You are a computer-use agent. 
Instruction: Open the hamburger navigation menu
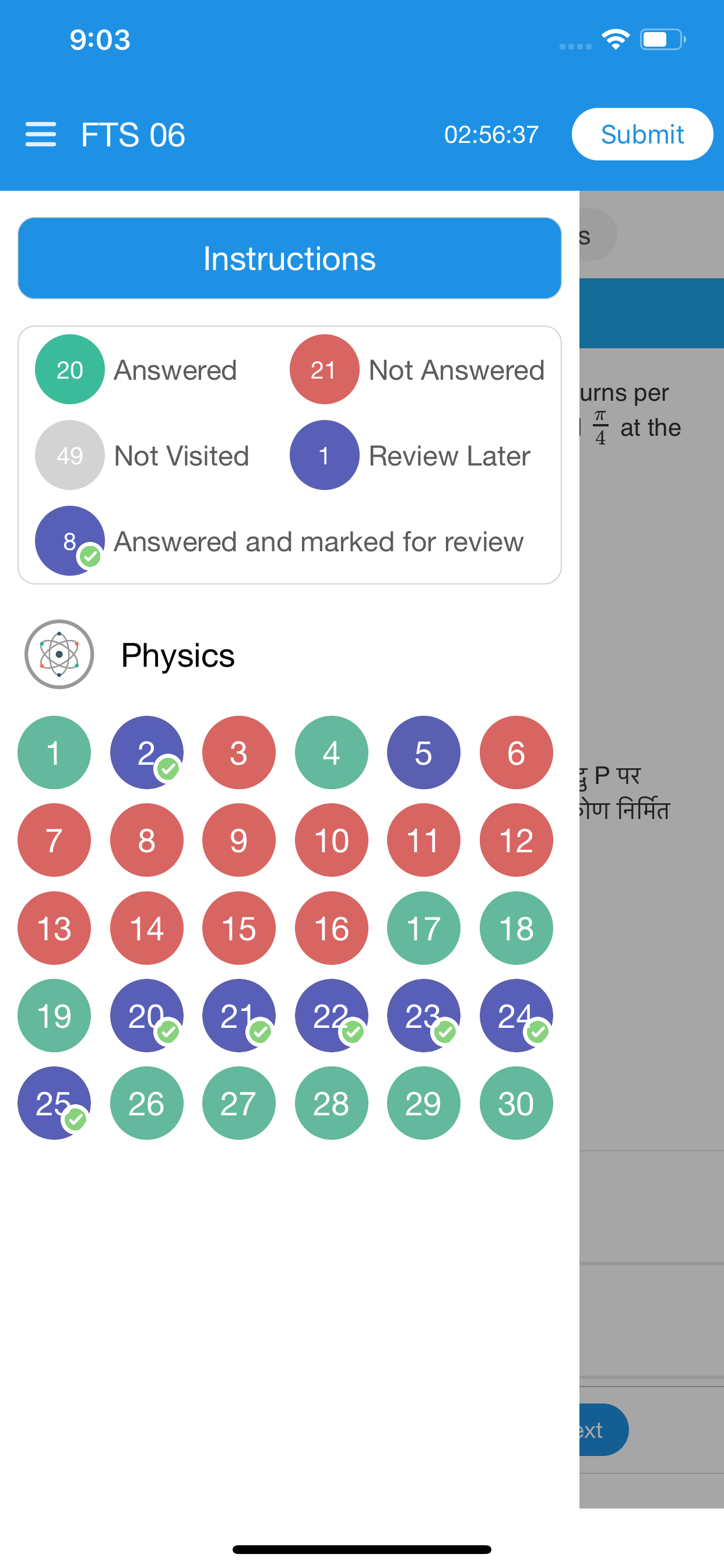pyautogui.click(x=40, y=134)
